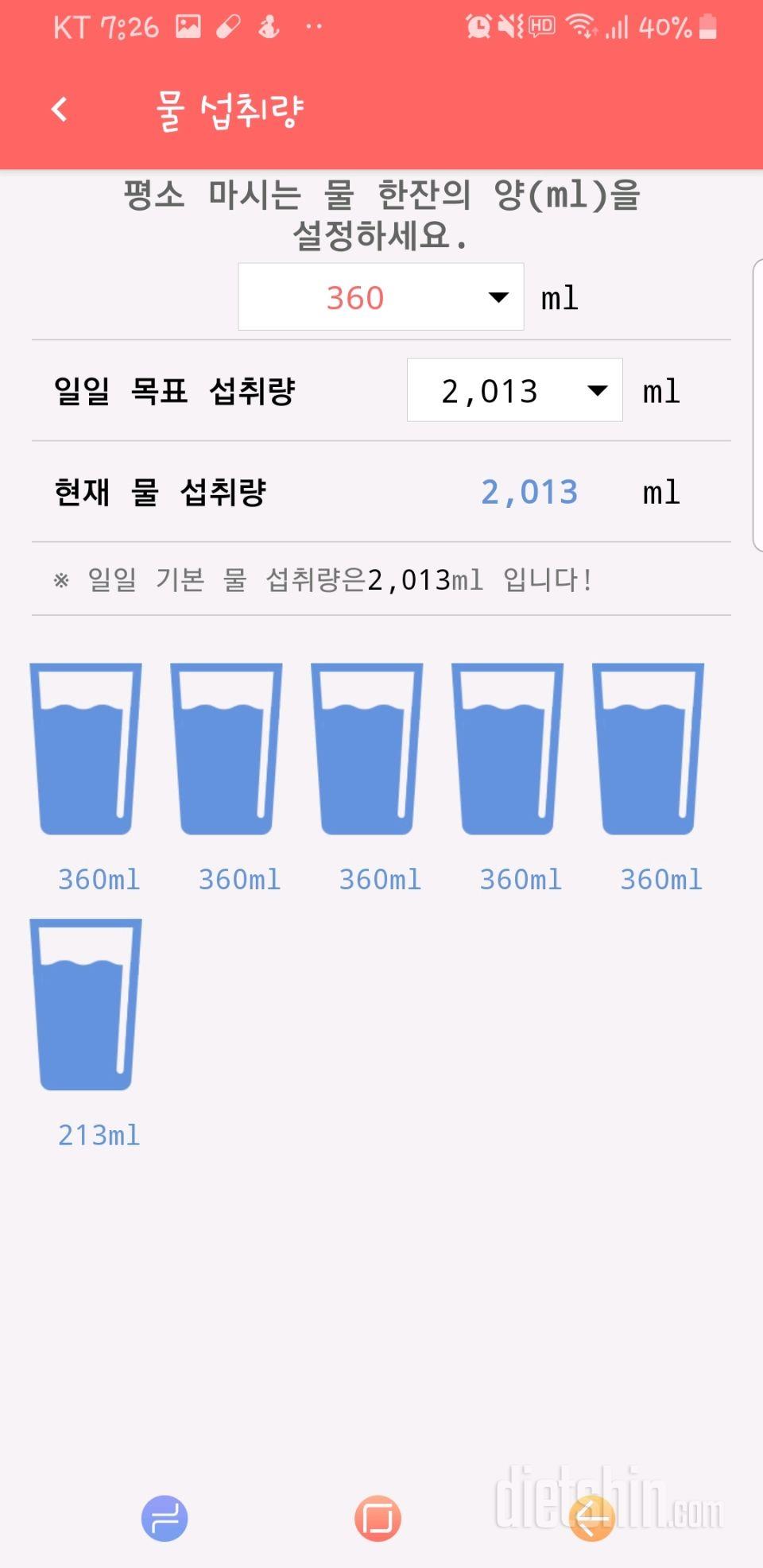
Task: Open recent apps from the navigation bar
Action: click(165, 1518)
